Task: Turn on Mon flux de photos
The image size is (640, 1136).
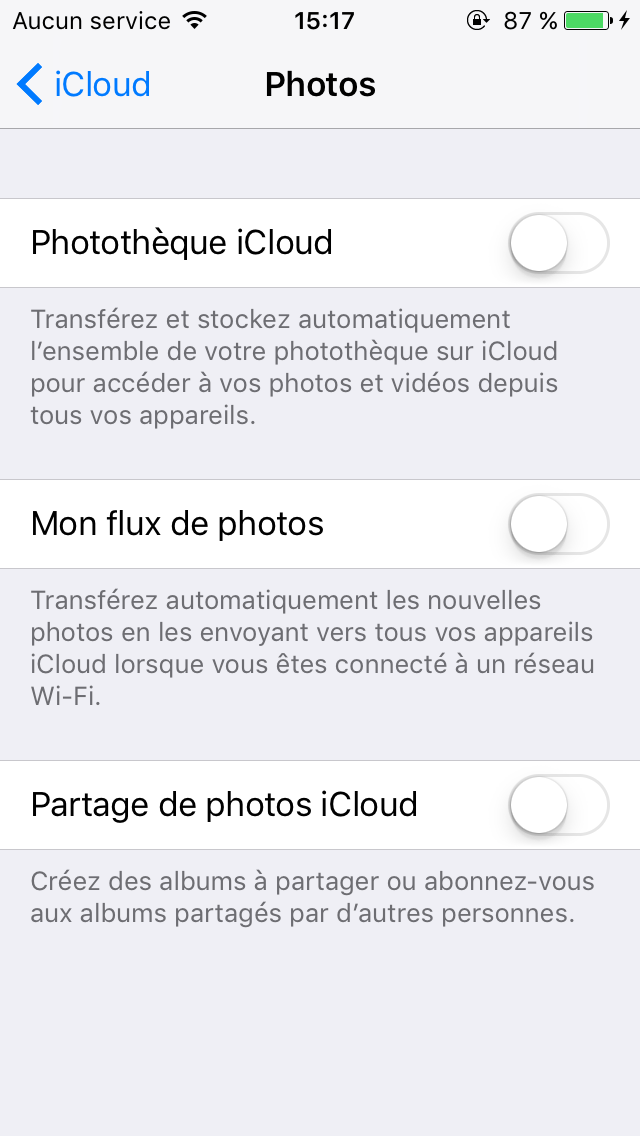Action: [559, 524]
